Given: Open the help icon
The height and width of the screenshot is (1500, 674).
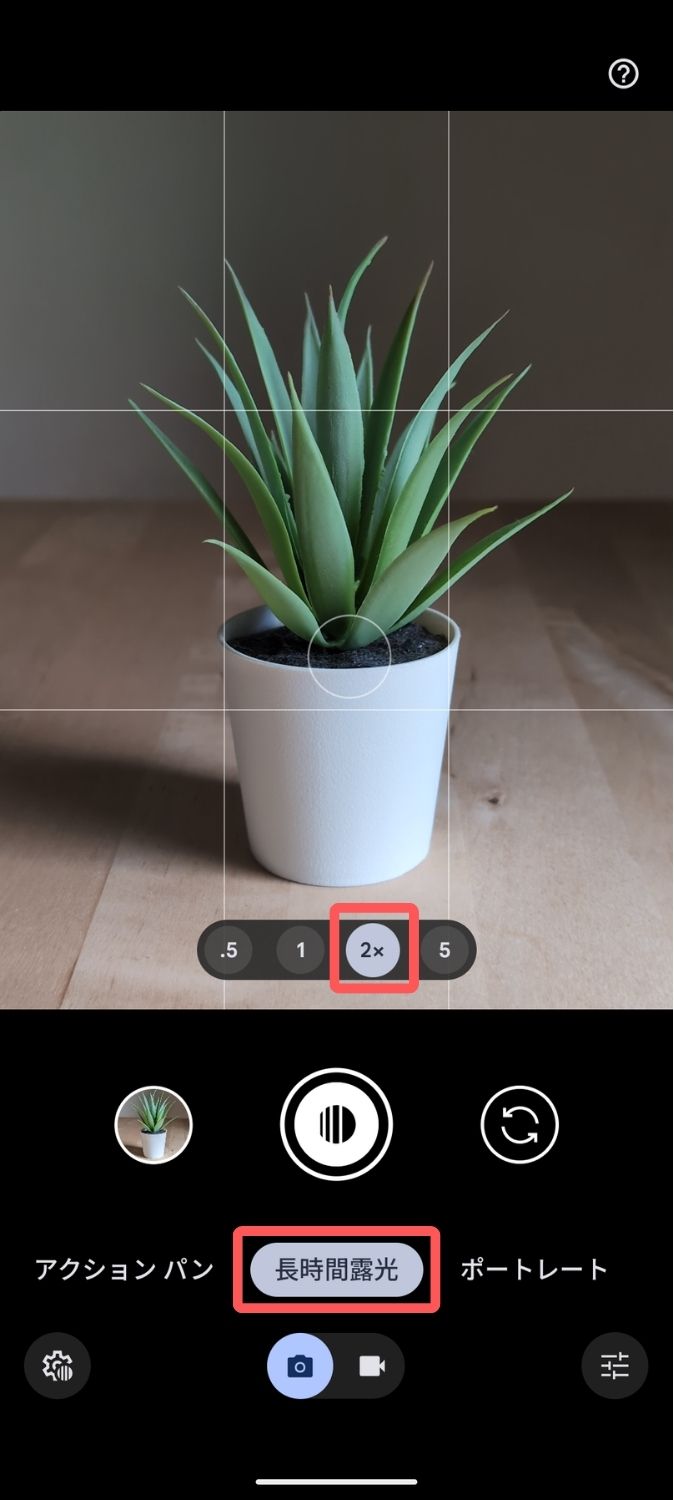Looking at the screenshot, I should 623,74.
